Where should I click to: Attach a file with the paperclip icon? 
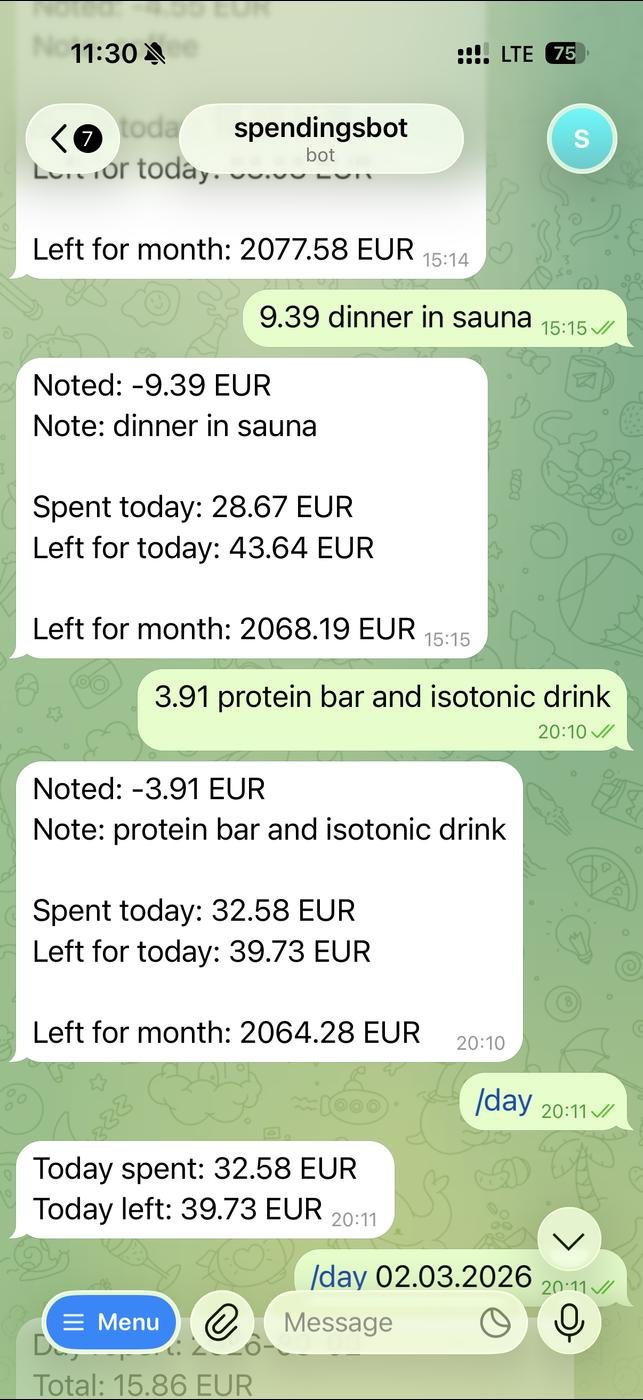click(221, 1323)
